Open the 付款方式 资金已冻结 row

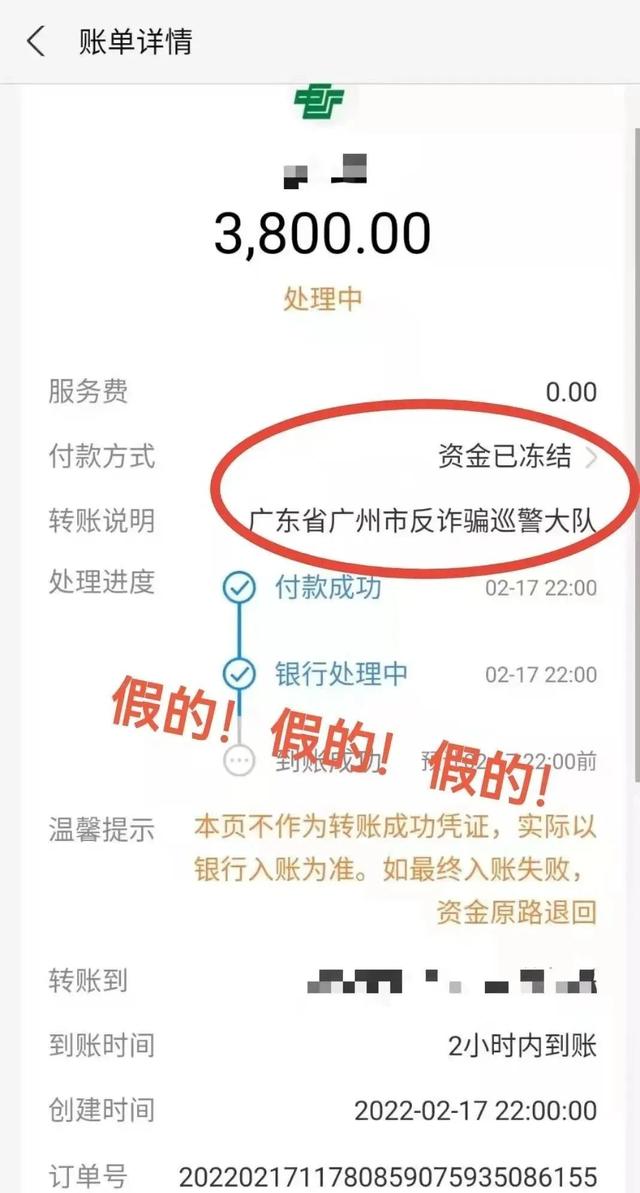click(518, 457)
